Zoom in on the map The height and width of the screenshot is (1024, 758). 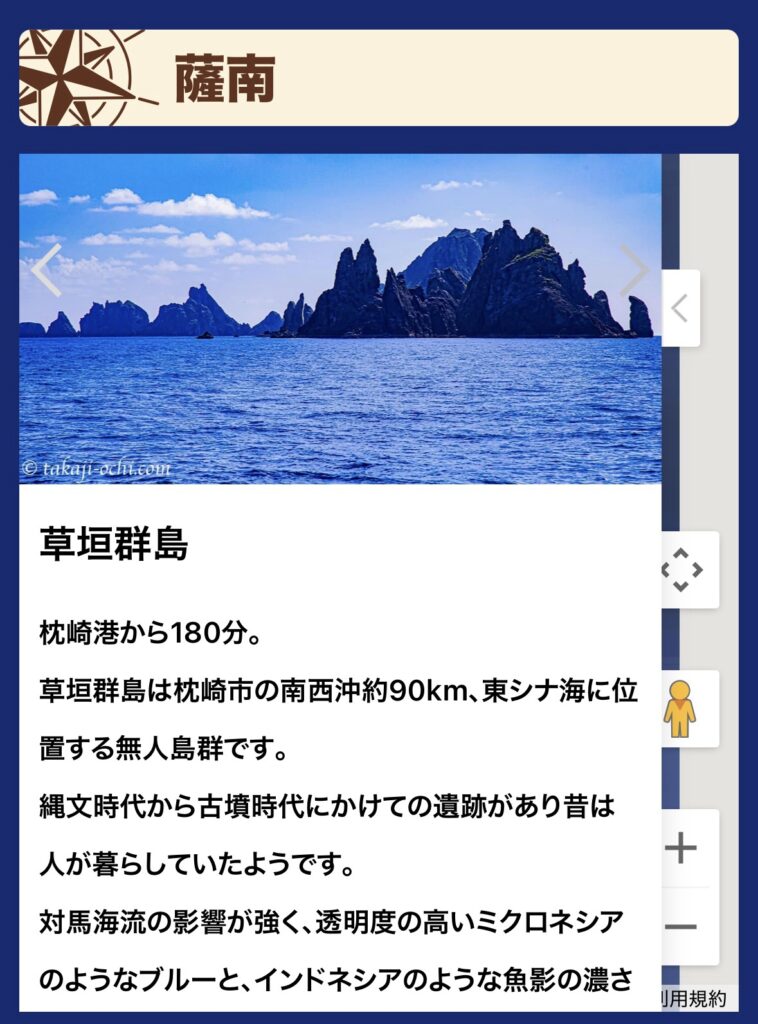(681, 849)
